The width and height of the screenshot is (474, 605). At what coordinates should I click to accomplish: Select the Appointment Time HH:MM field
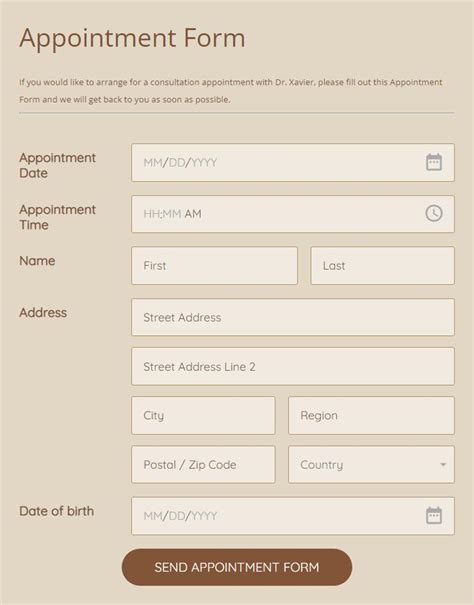pos(293,214)
